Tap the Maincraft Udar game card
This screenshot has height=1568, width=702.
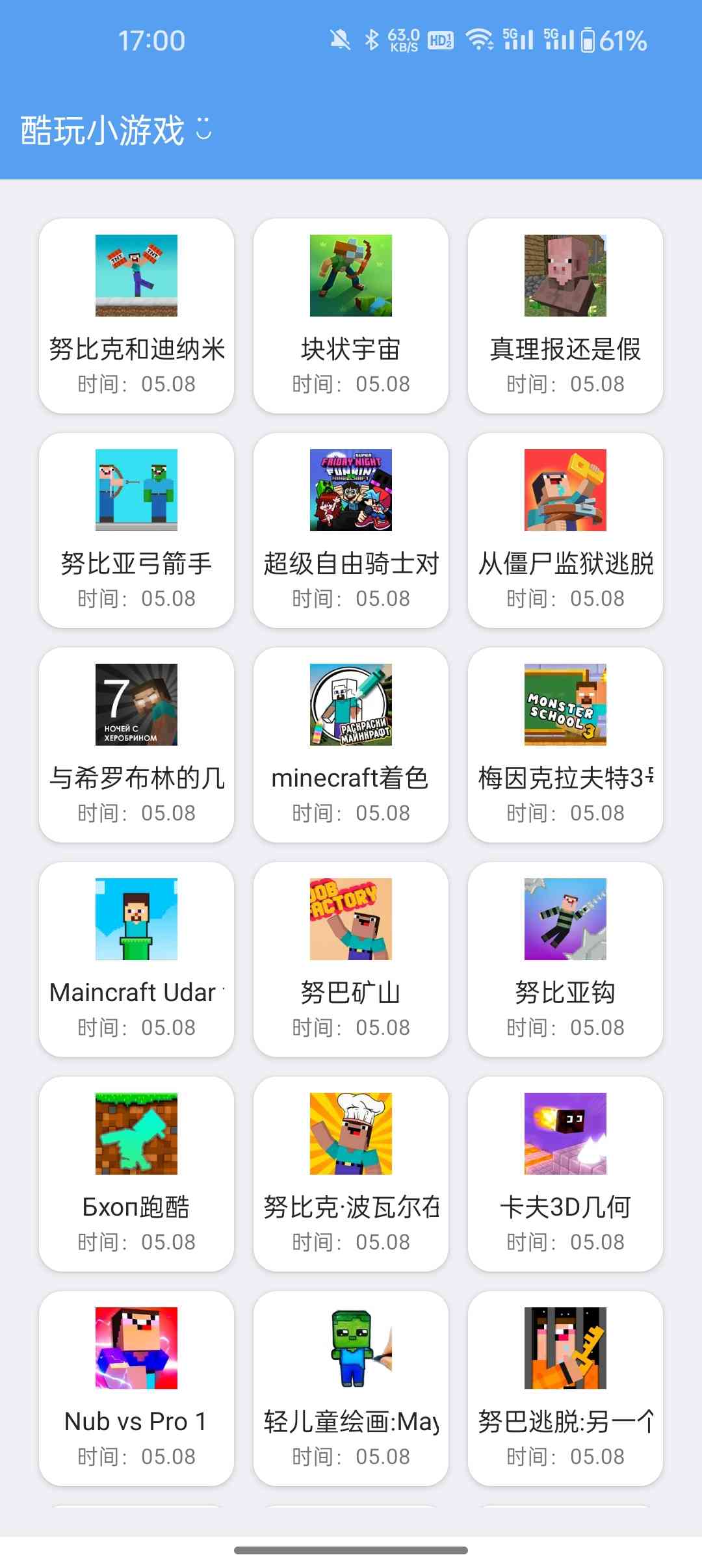[136, 959]
